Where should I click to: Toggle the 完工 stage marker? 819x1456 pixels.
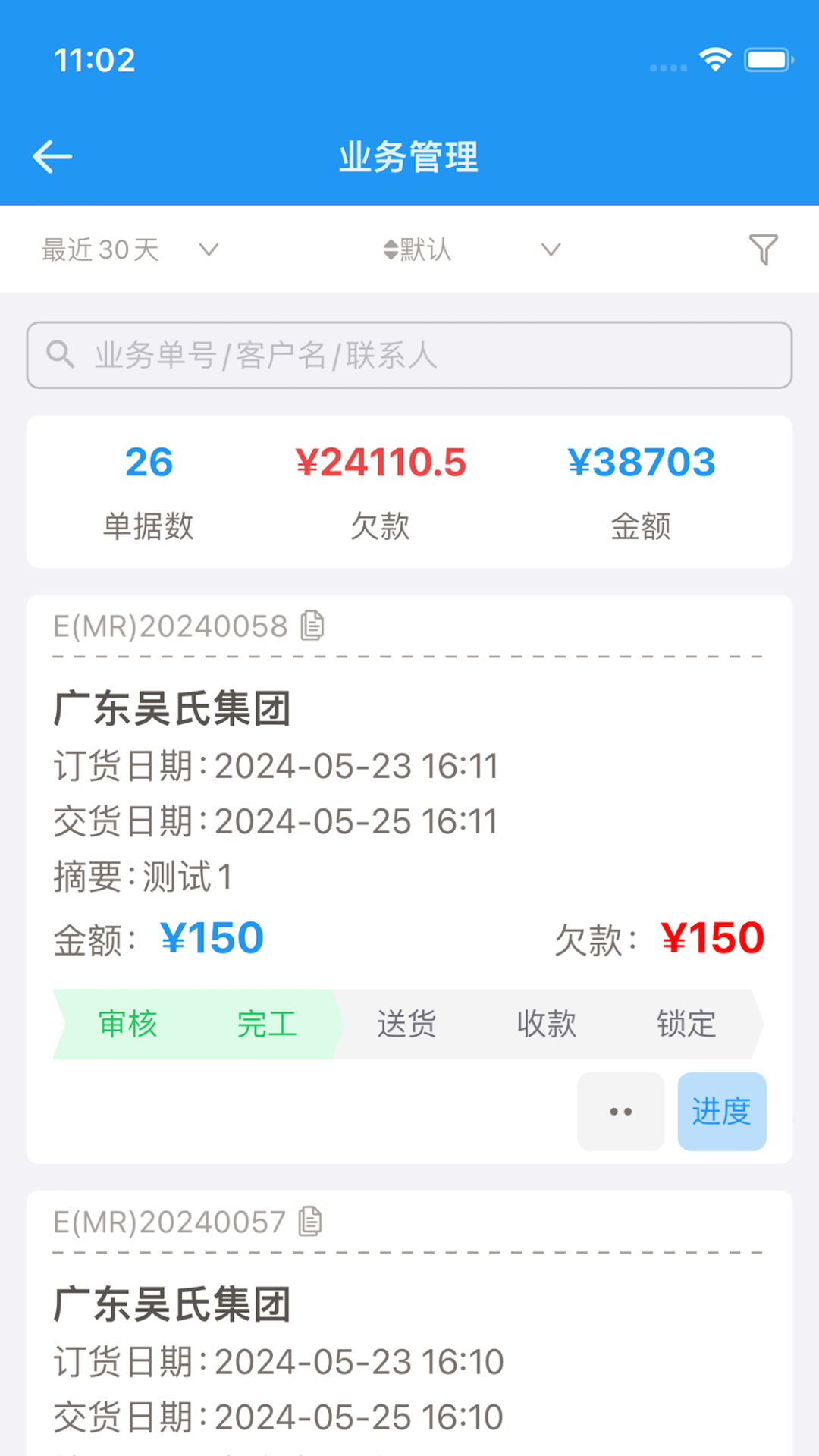pos(267,1023)
